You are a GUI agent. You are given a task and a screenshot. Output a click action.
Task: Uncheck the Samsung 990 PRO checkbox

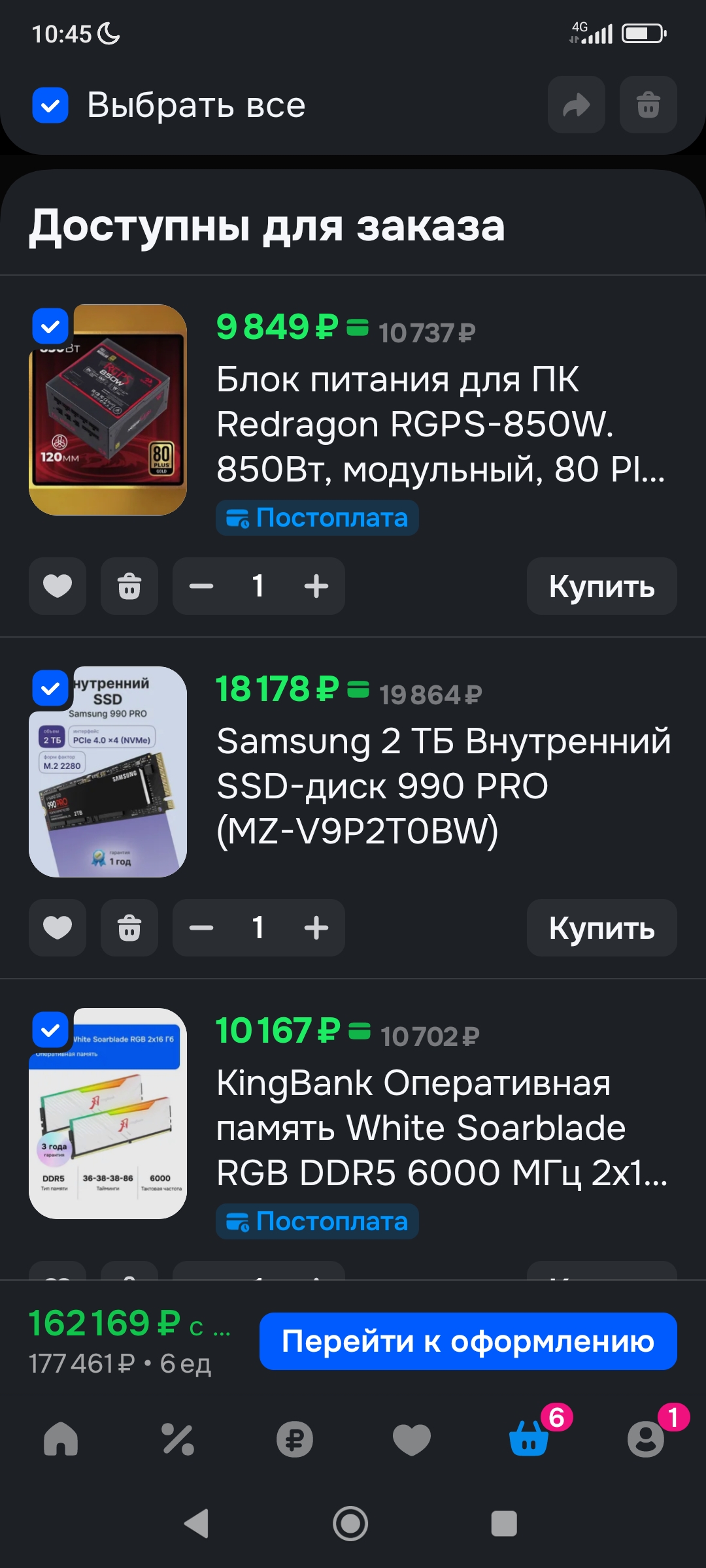[x=50, y=688]
